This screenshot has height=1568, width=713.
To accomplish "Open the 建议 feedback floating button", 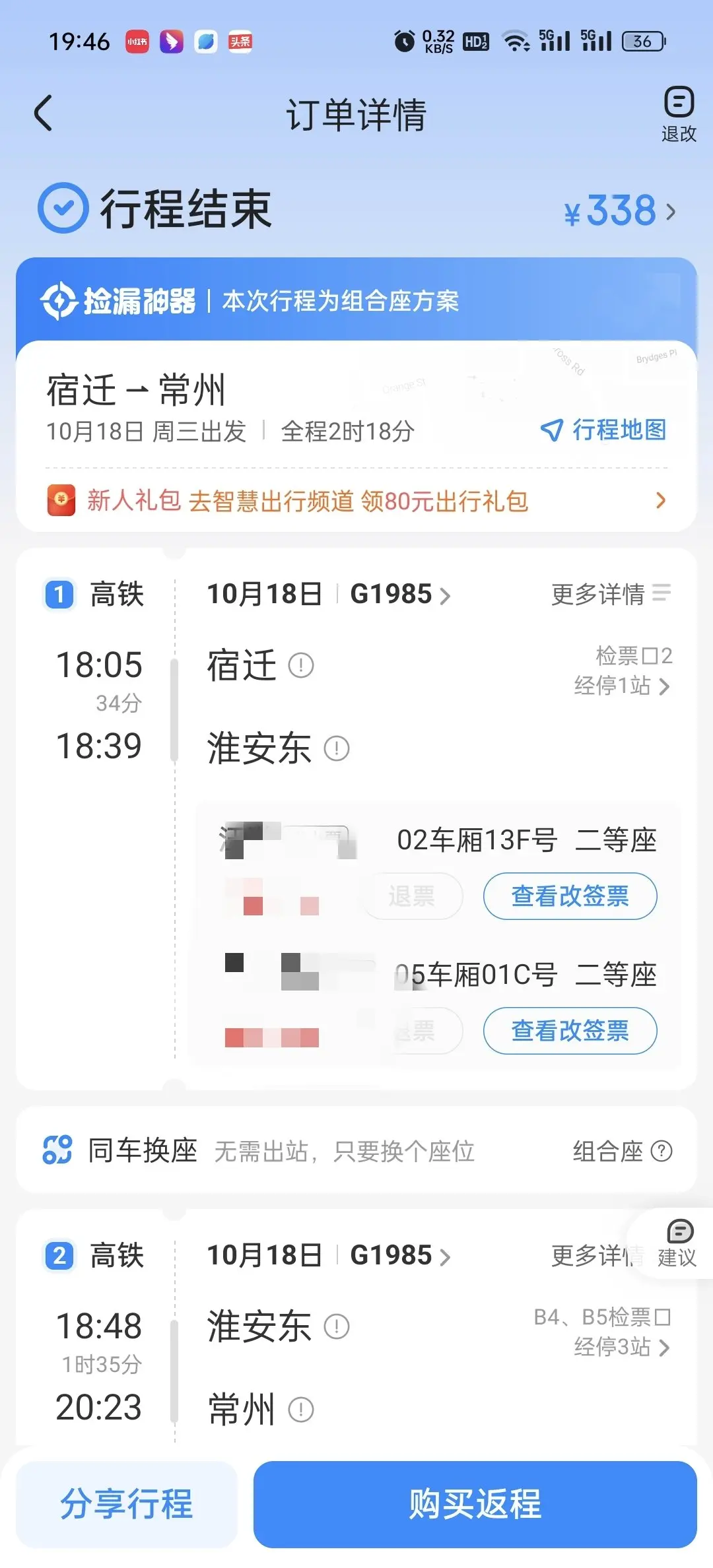I will [677, 1243].
